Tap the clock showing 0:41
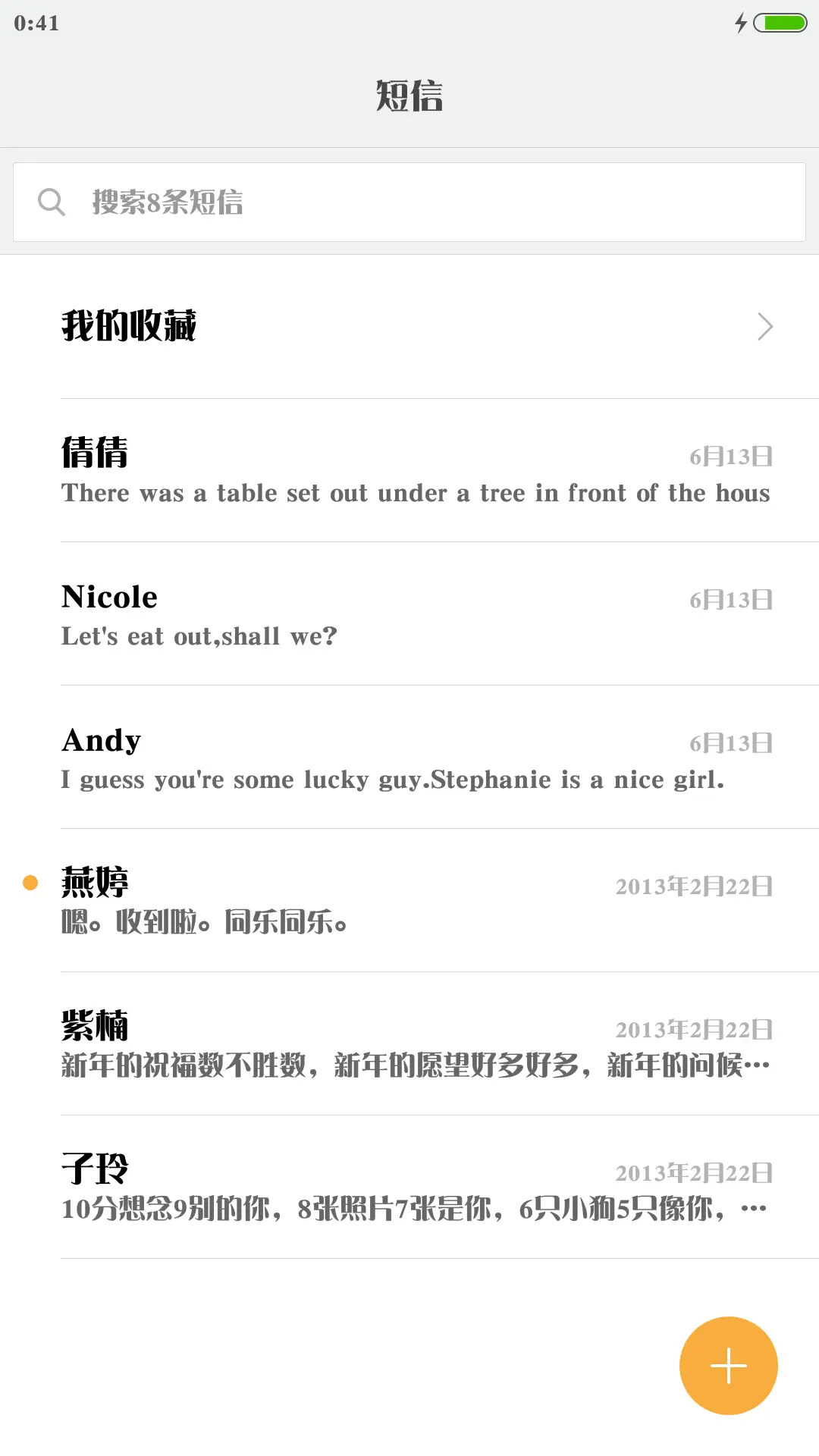819x1456 pixels. pyautogui.click(x=36, y=23)
